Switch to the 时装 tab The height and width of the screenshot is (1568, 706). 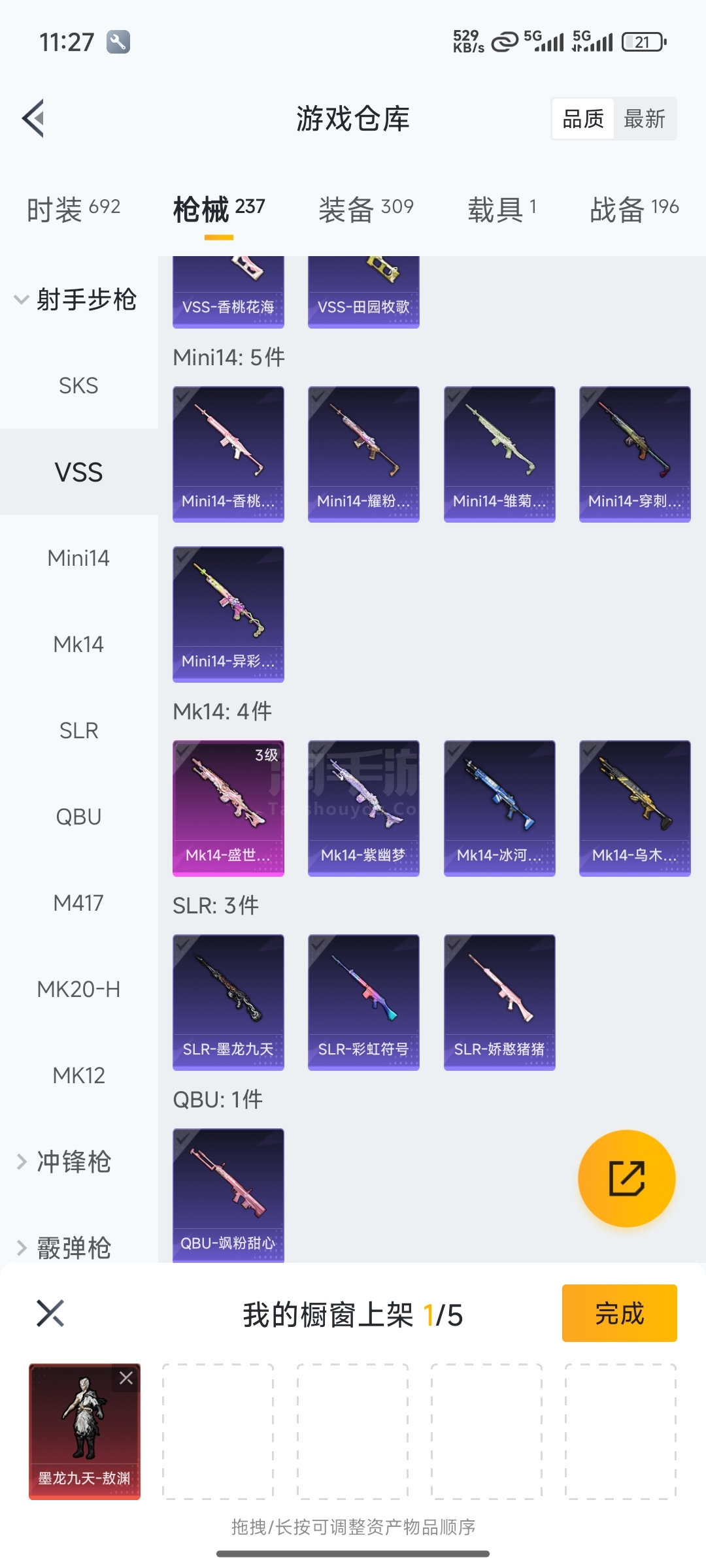73,209
